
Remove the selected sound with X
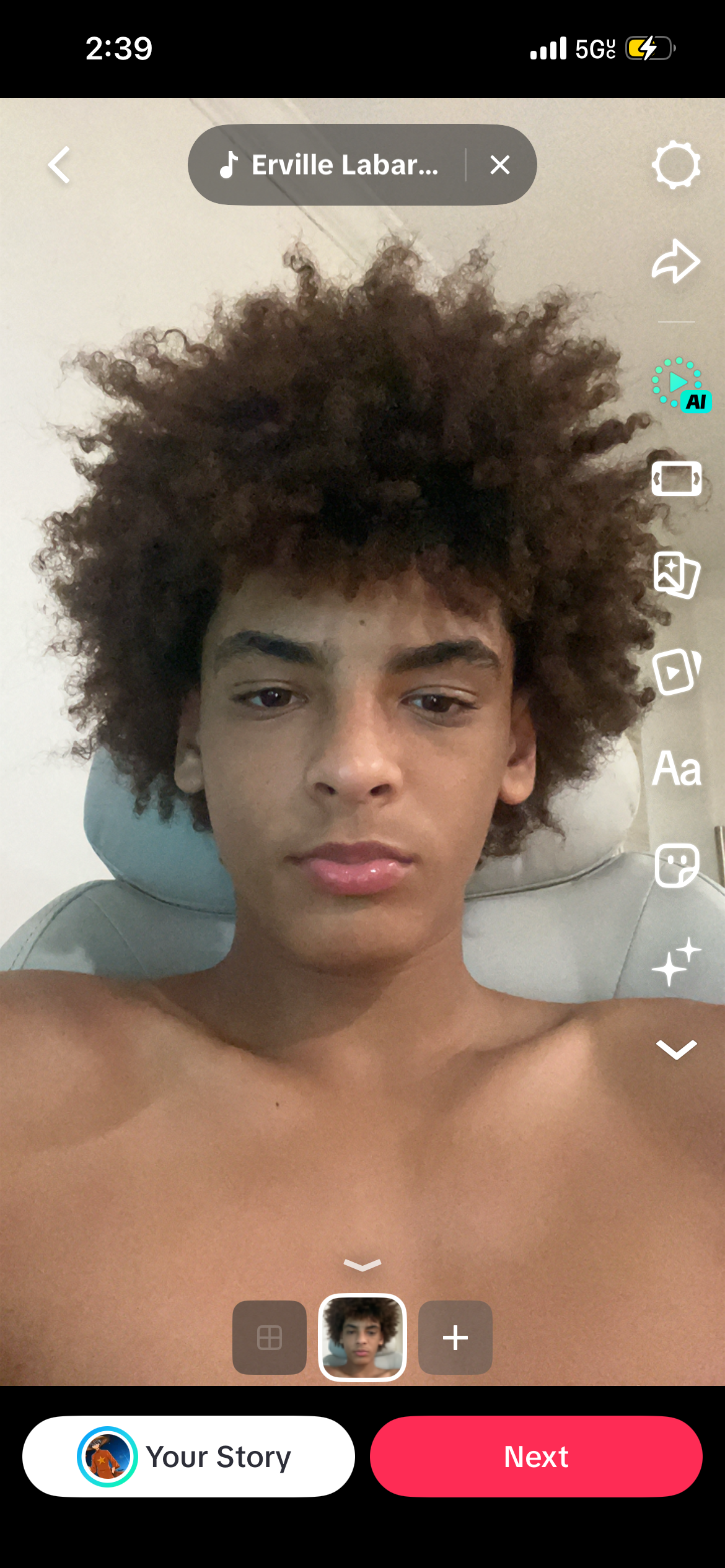500,165
